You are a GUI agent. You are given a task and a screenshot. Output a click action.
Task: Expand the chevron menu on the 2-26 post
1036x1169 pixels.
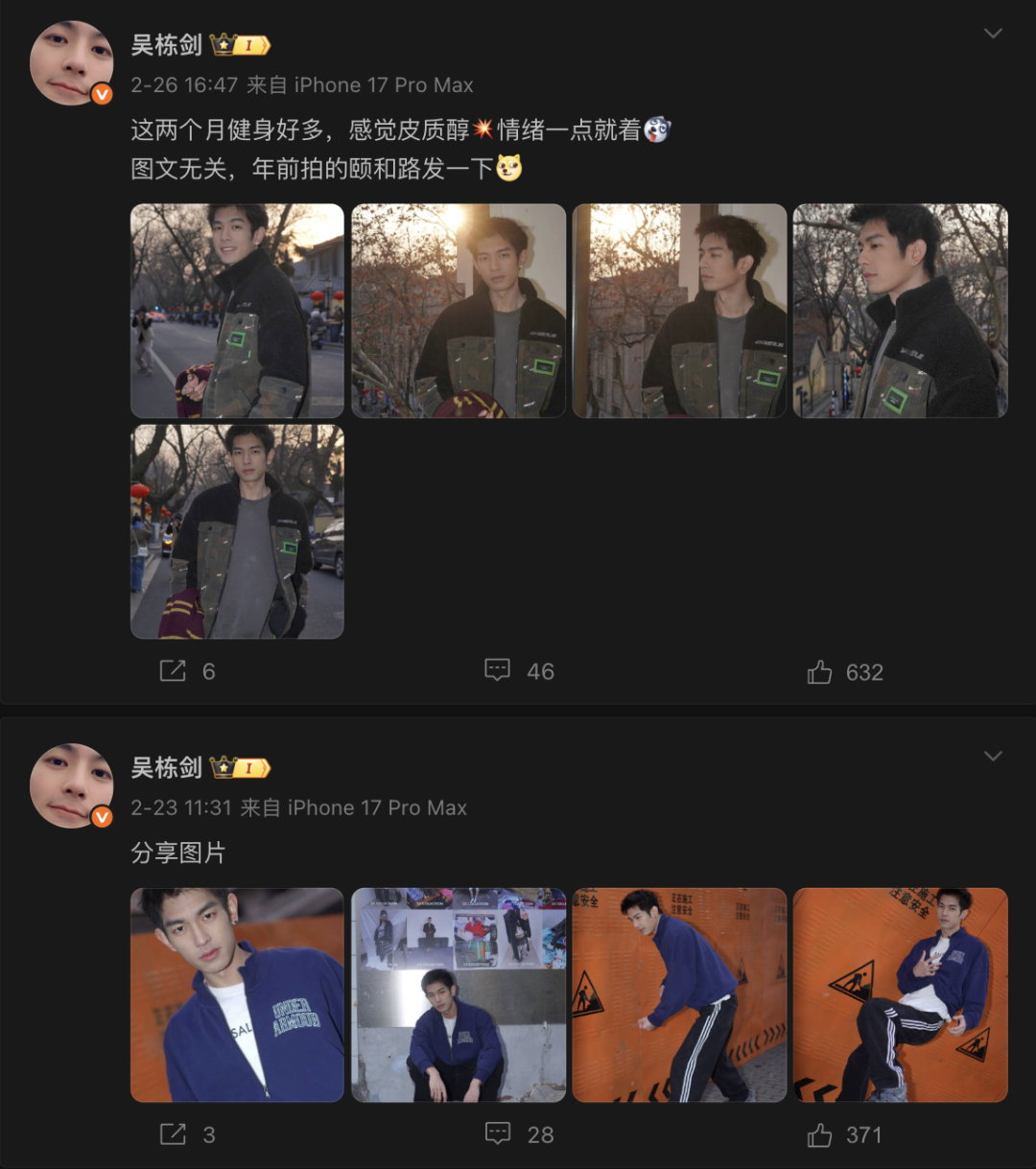click(x=993, y=34)
